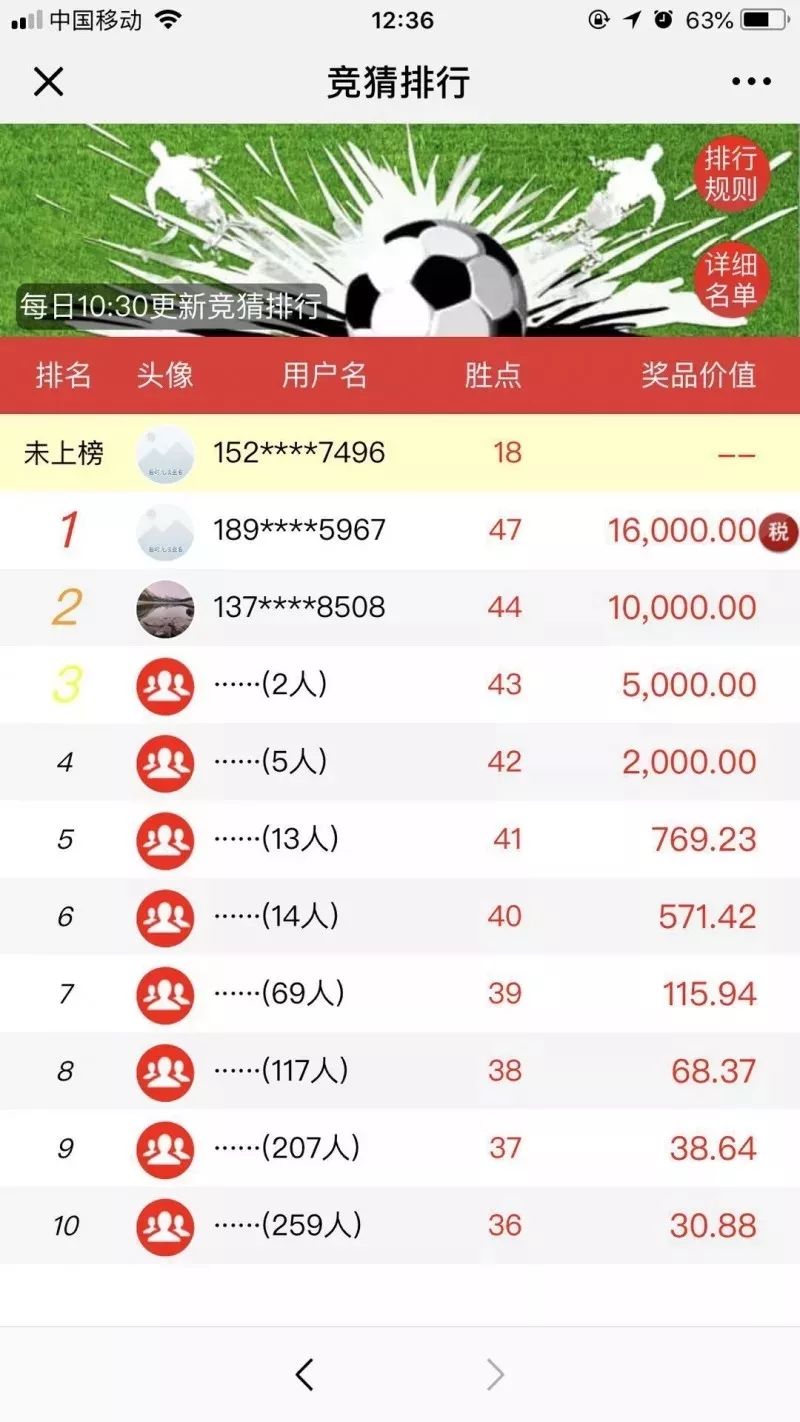
Task: Close the 竞猜排行 page
Action: point(48,81)
